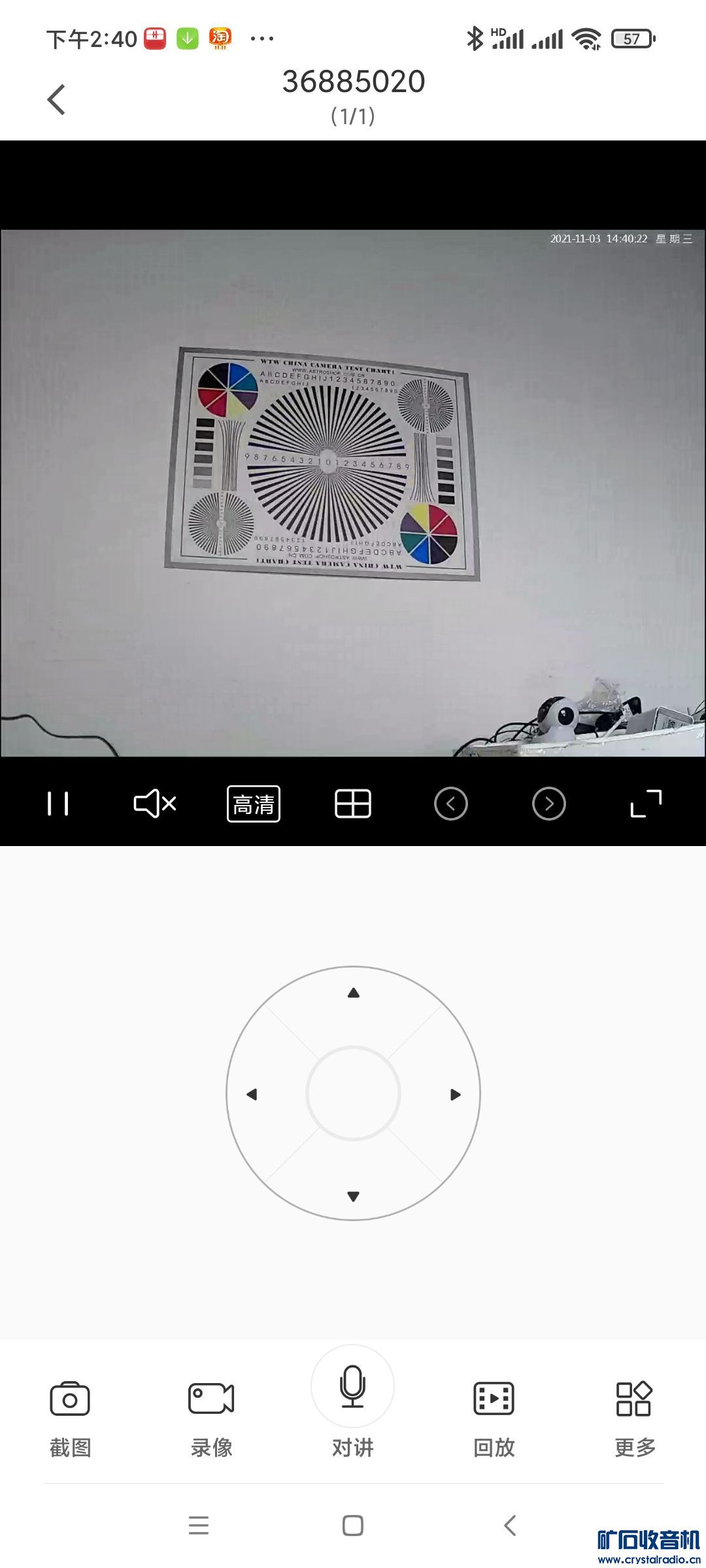This screenshot has width=706, height=1568.
Task: Tilt the camera up with the arrow
Action: 354,993
